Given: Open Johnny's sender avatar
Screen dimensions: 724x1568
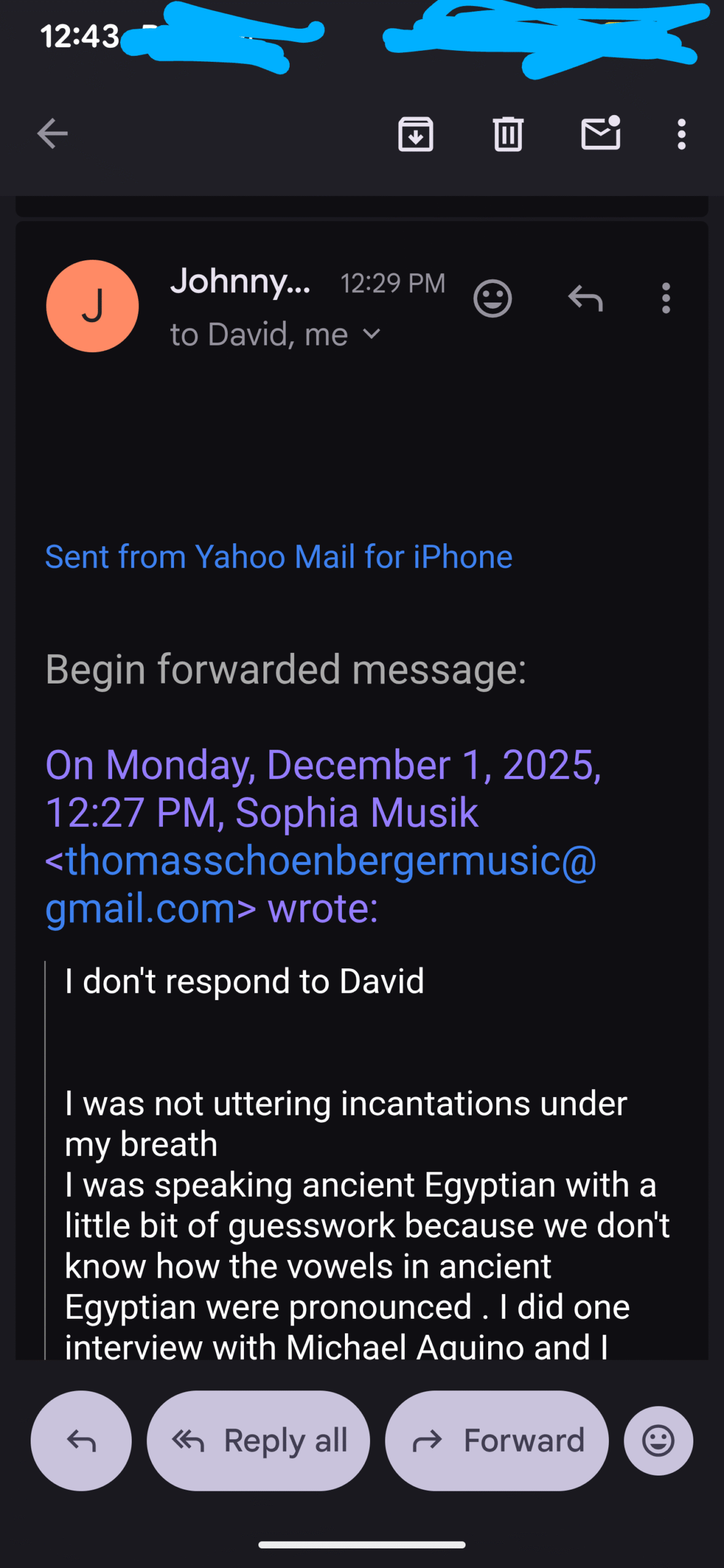Looking at the screenshot, I should pos(92,306).
